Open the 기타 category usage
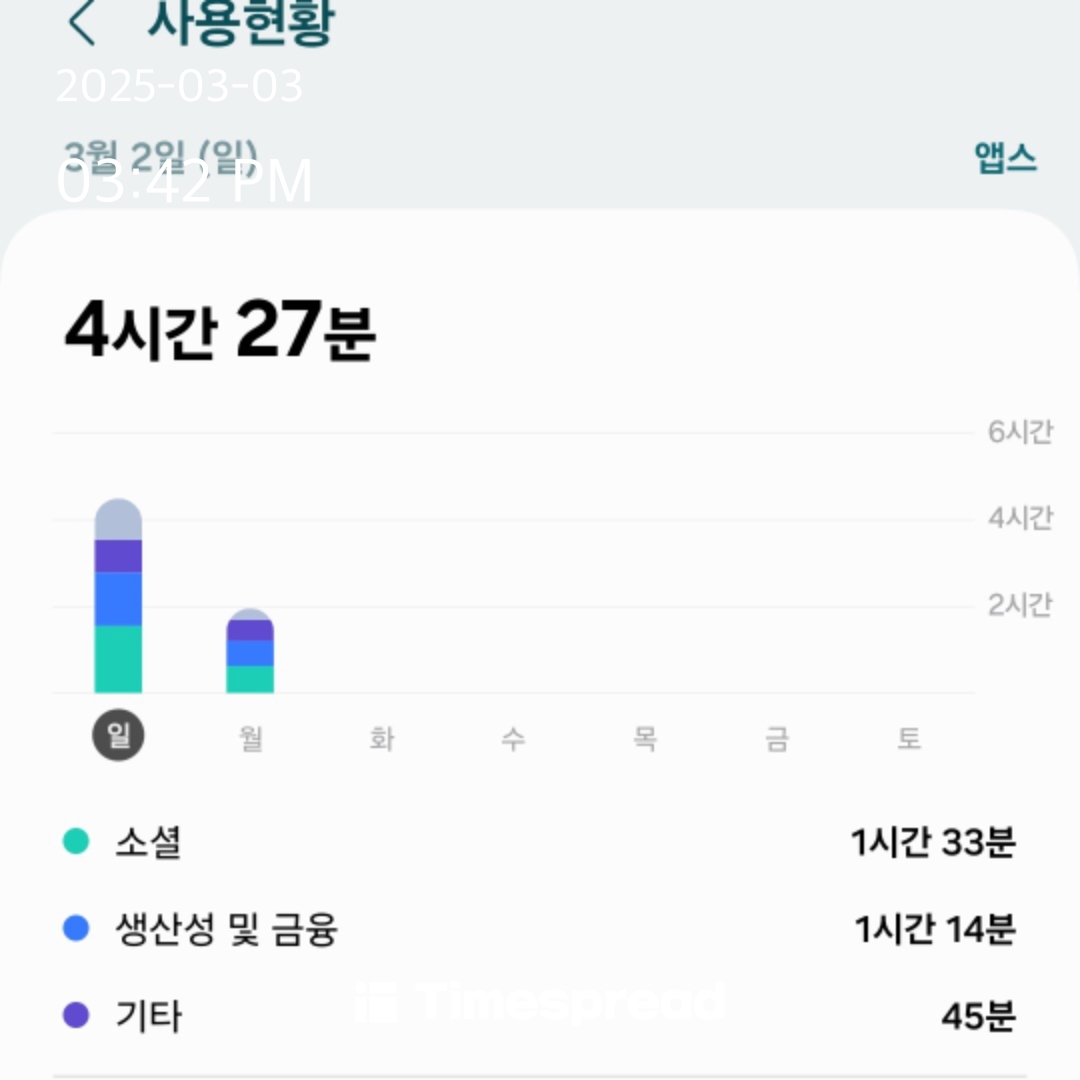 coord(540,1017)
